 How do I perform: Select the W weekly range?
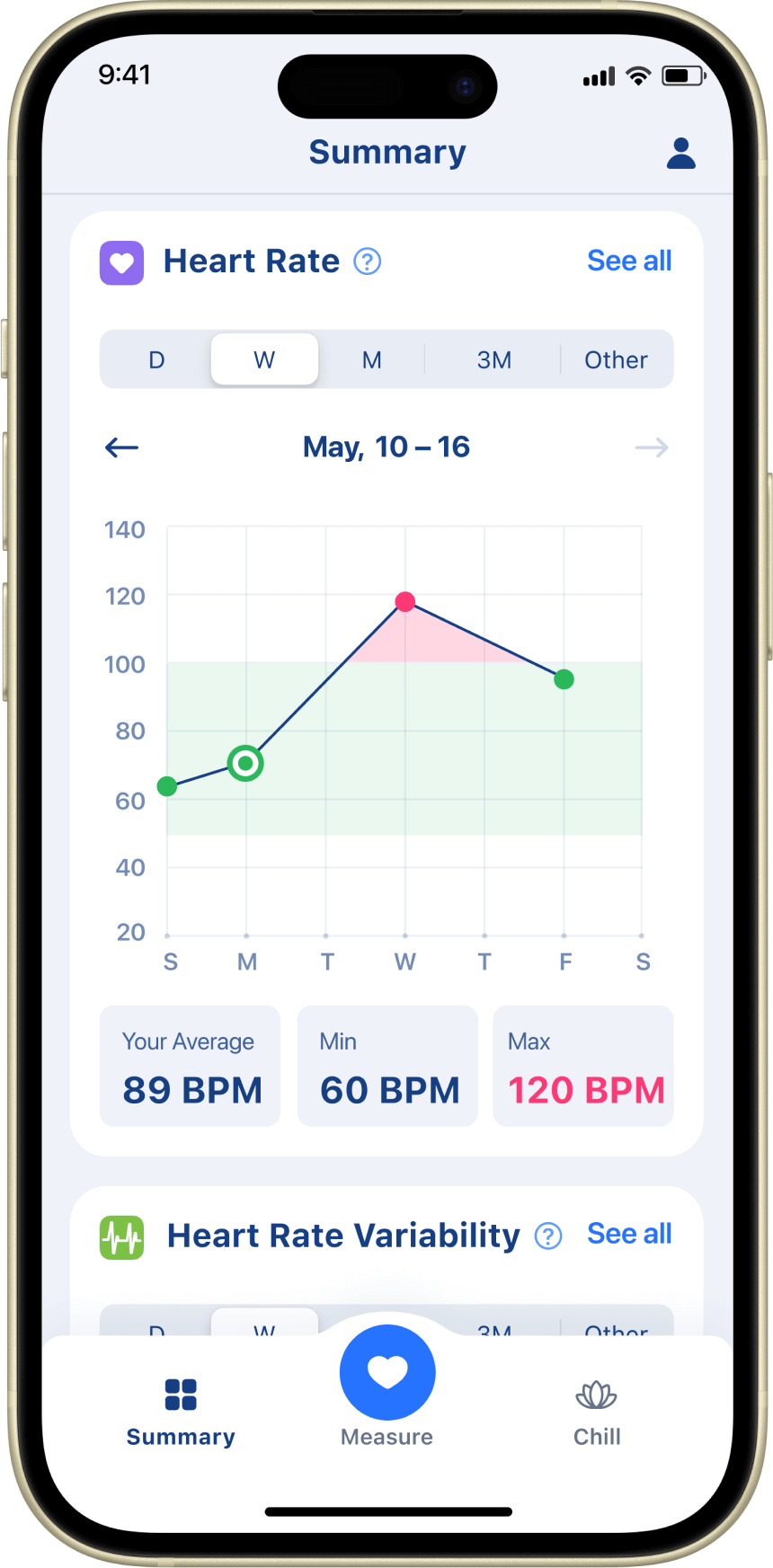264,359
